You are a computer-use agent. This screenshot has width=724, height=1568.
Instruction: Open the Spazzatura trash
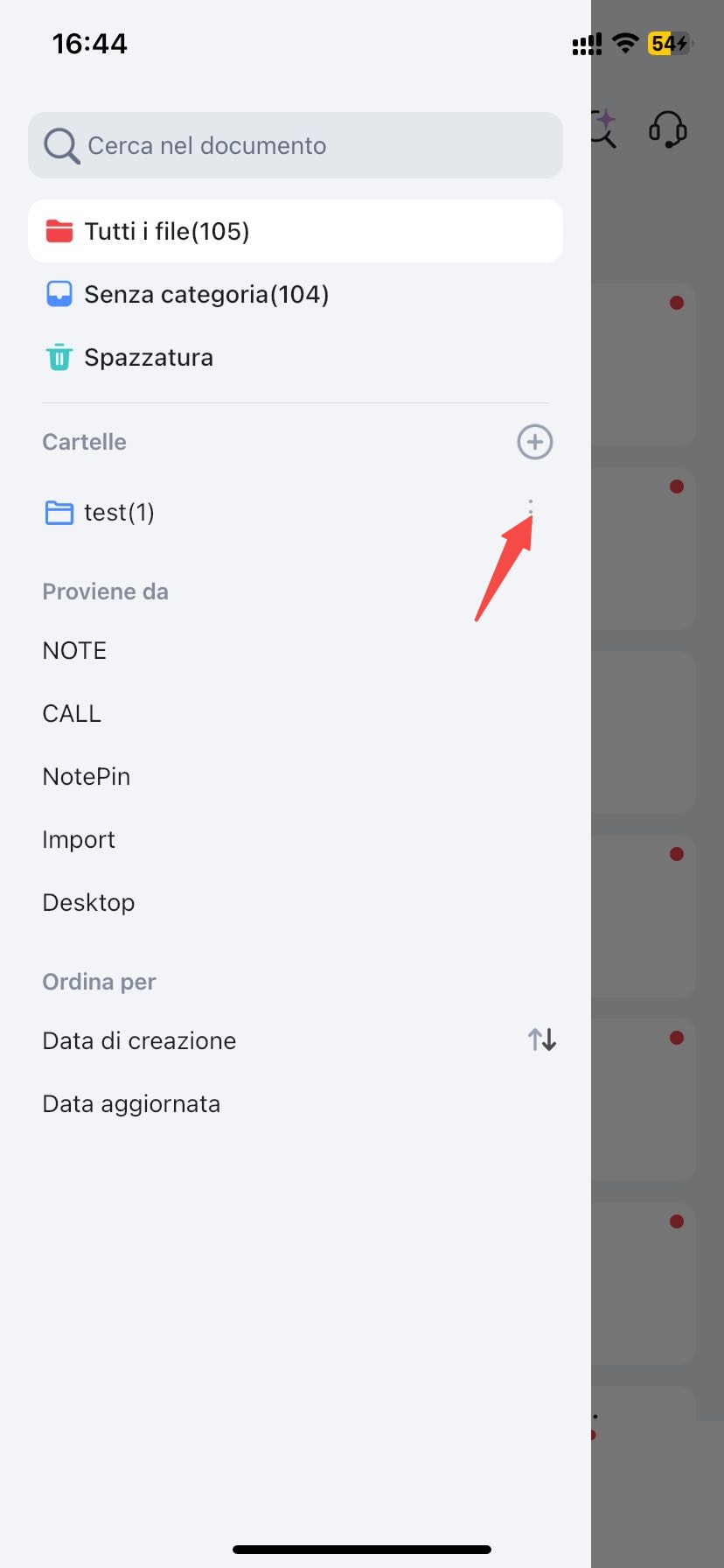[x=148, y=357]
